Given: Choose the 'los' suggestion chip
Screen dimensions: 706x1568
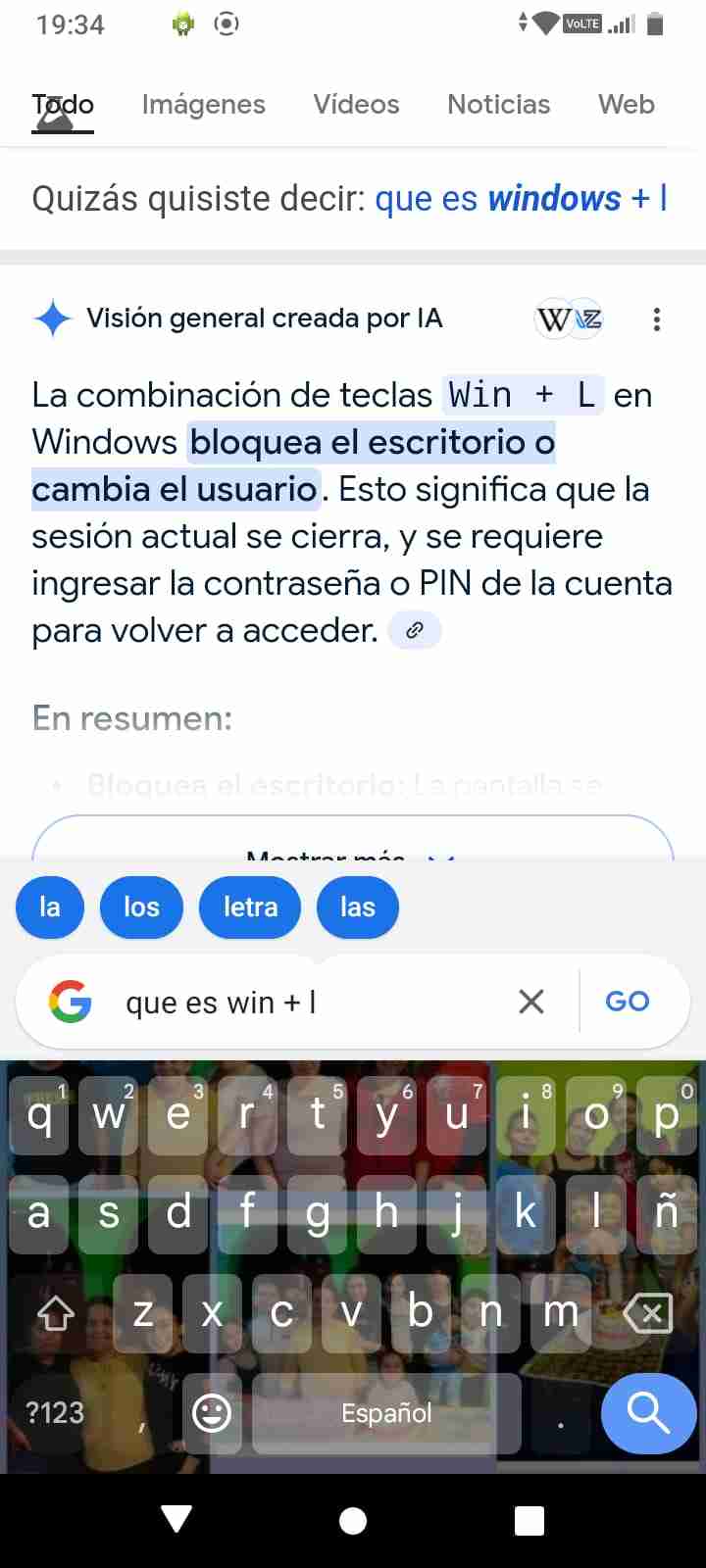Looking at the screenshot, I should pyautogui.click(x=141, y=907).
